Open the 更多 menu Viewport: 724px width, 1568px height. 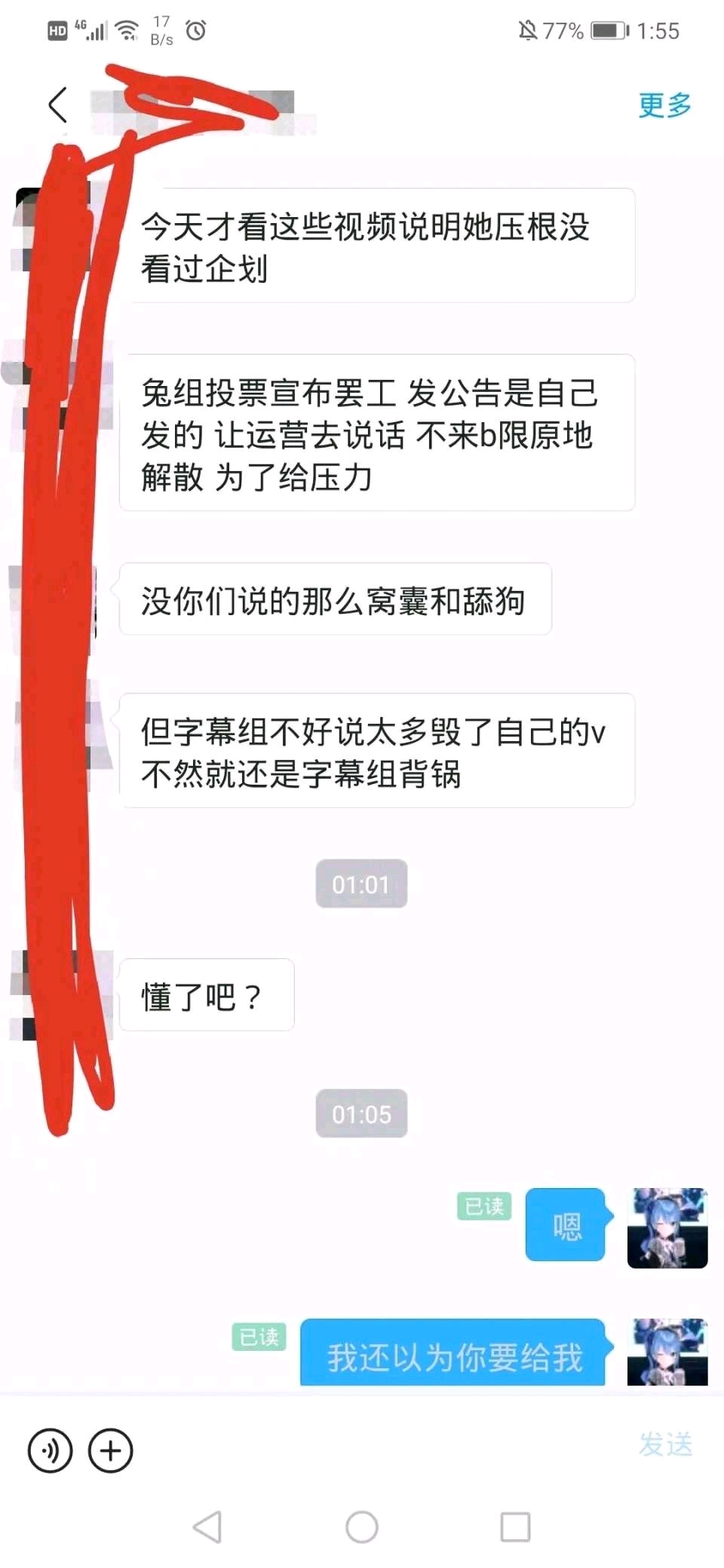(x=664, y=105)
